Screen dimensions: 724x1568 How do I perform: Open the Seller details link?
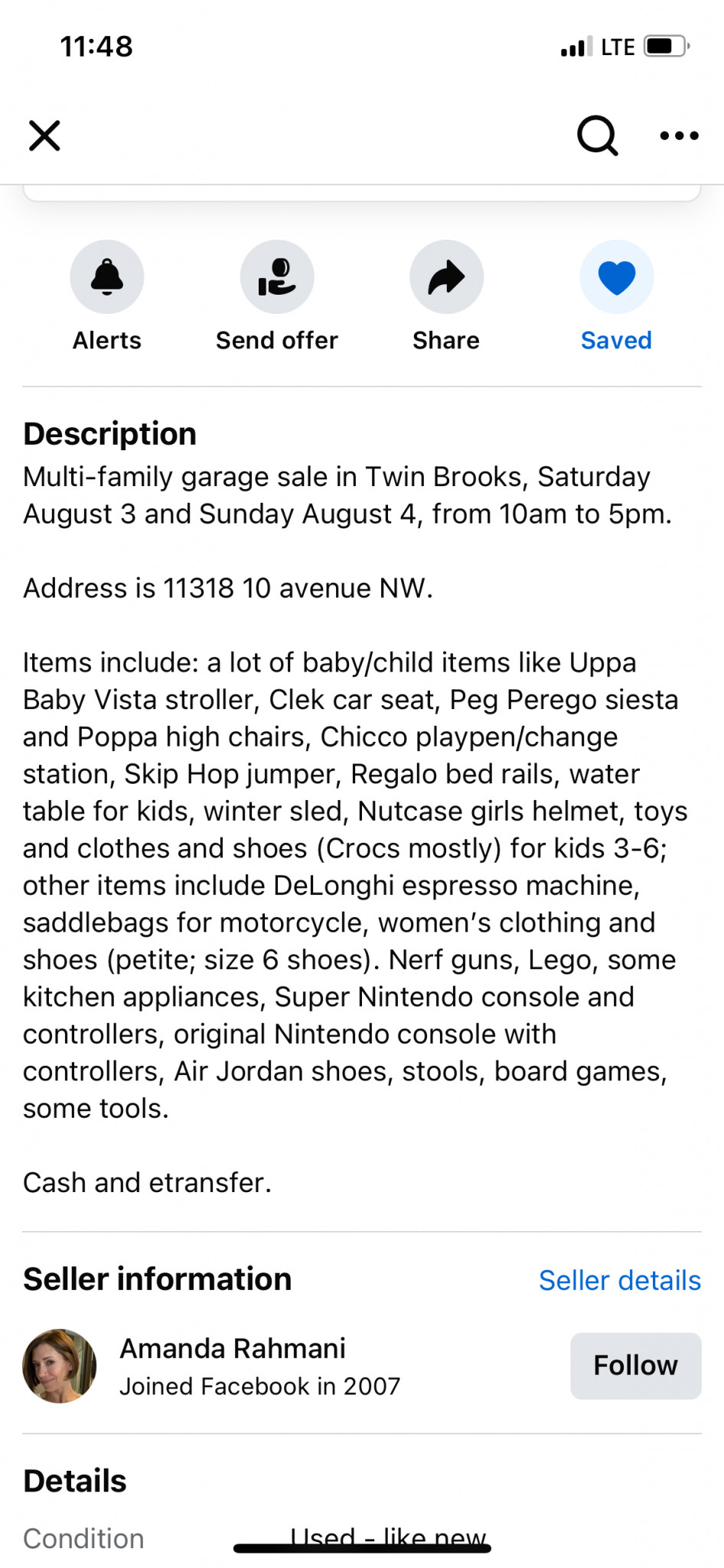(620, 1280)
